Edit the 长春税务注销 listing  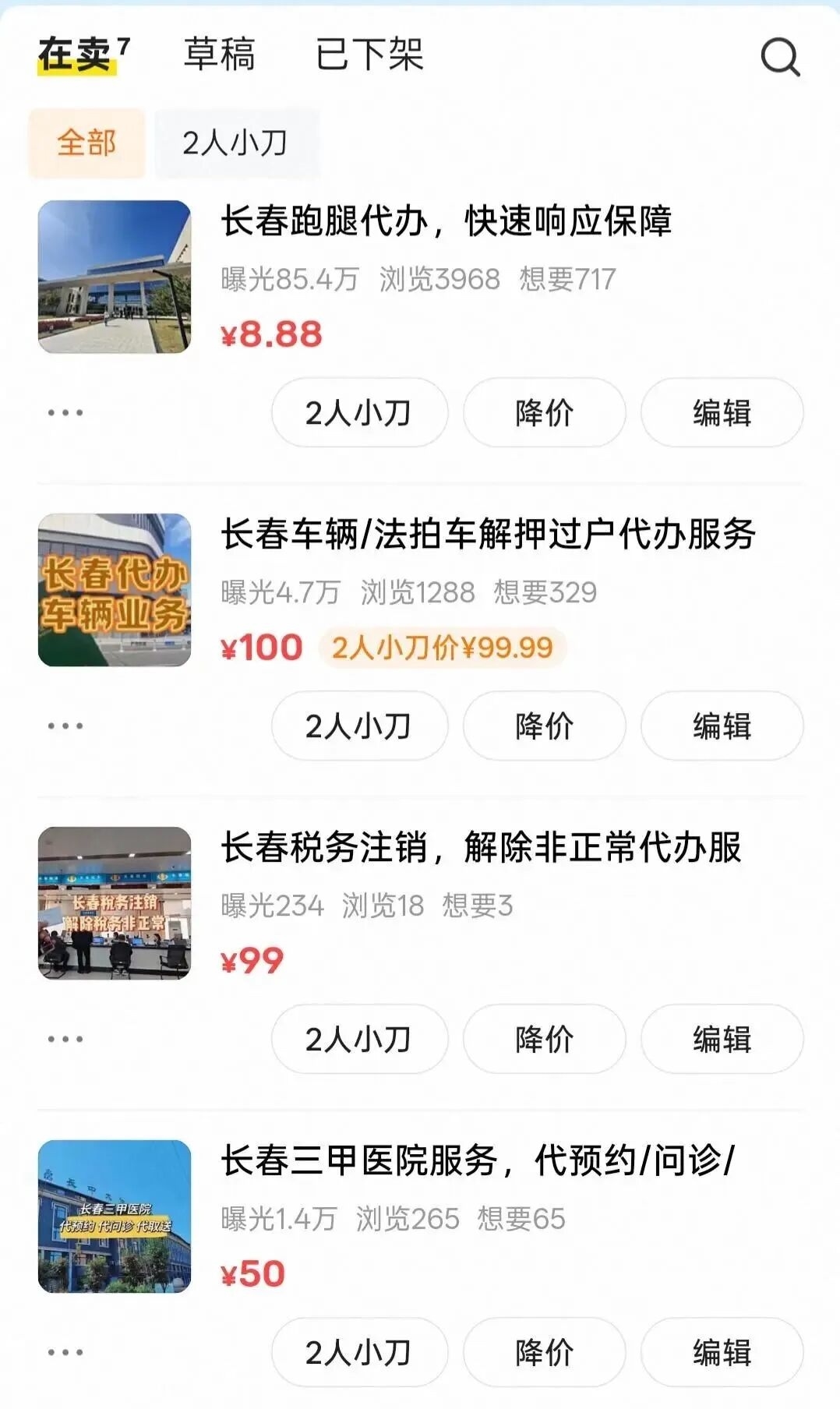722,1039
